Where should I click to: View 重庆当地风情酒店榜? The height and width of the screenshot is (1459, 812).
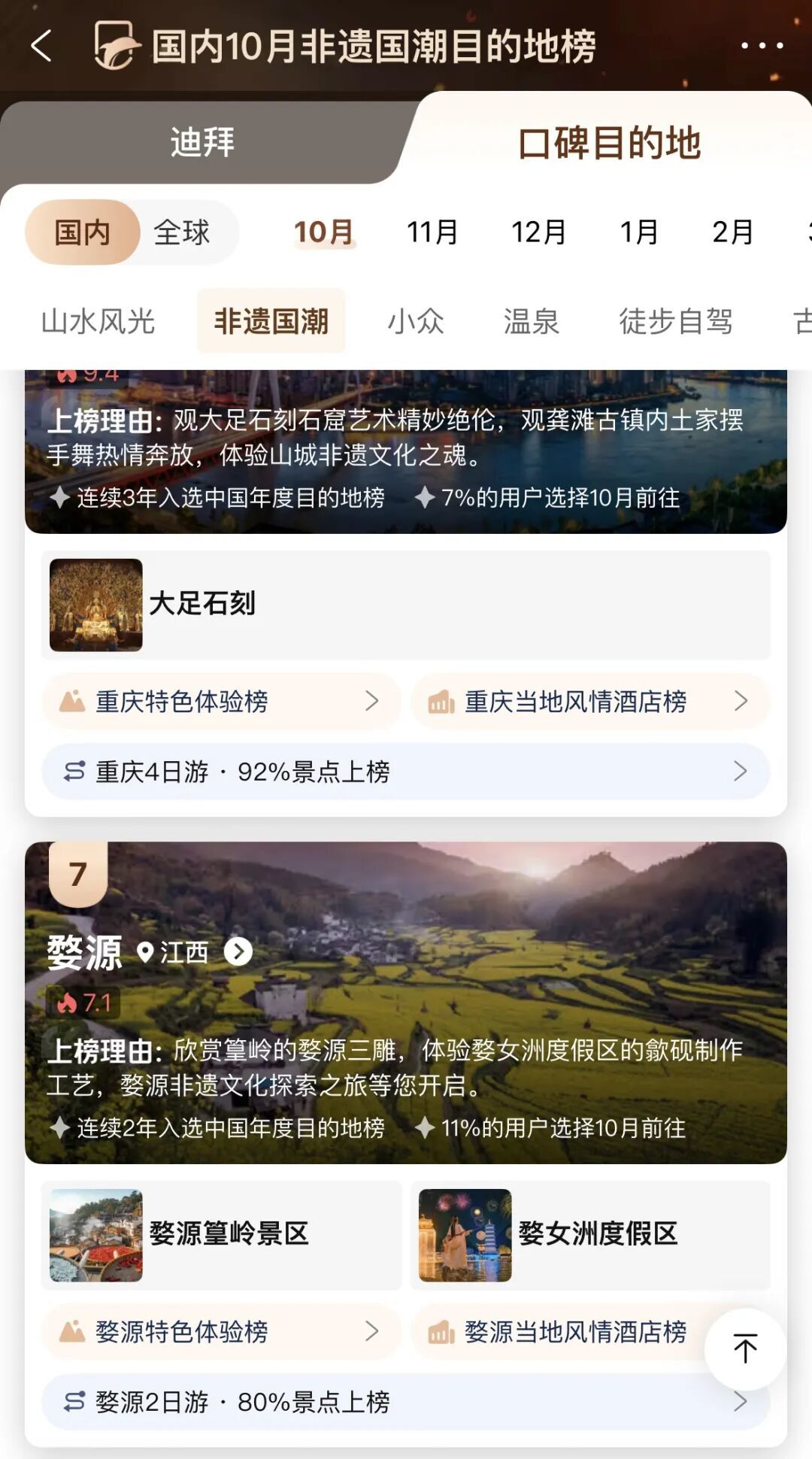coord(590,702)
